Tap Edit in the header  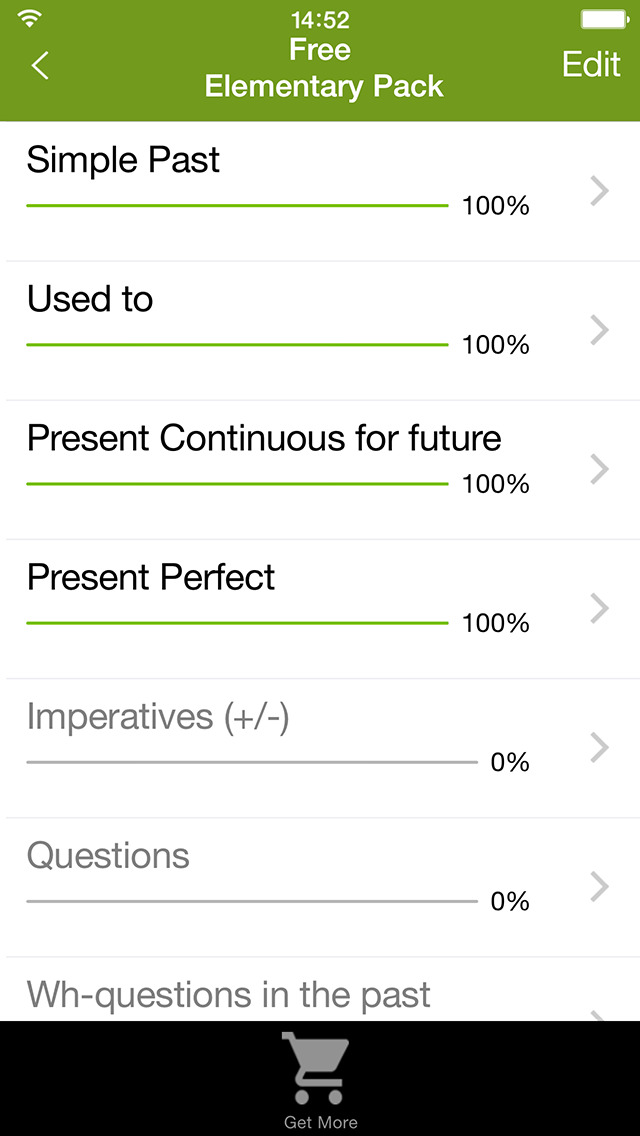pos(591,65)
